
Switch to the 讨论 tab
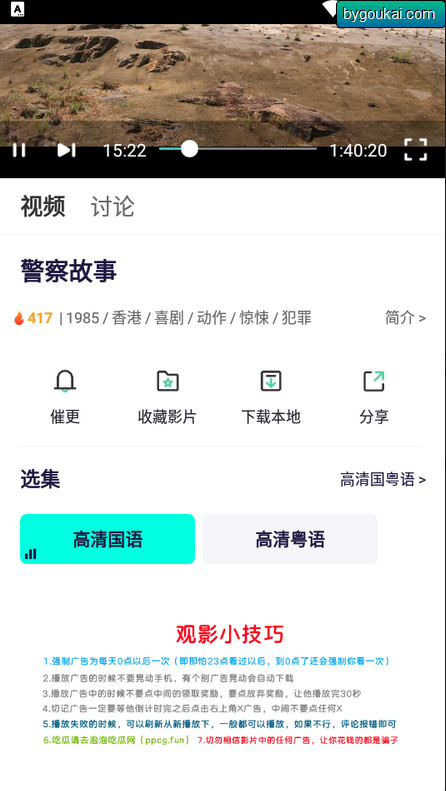coord(113,206)
